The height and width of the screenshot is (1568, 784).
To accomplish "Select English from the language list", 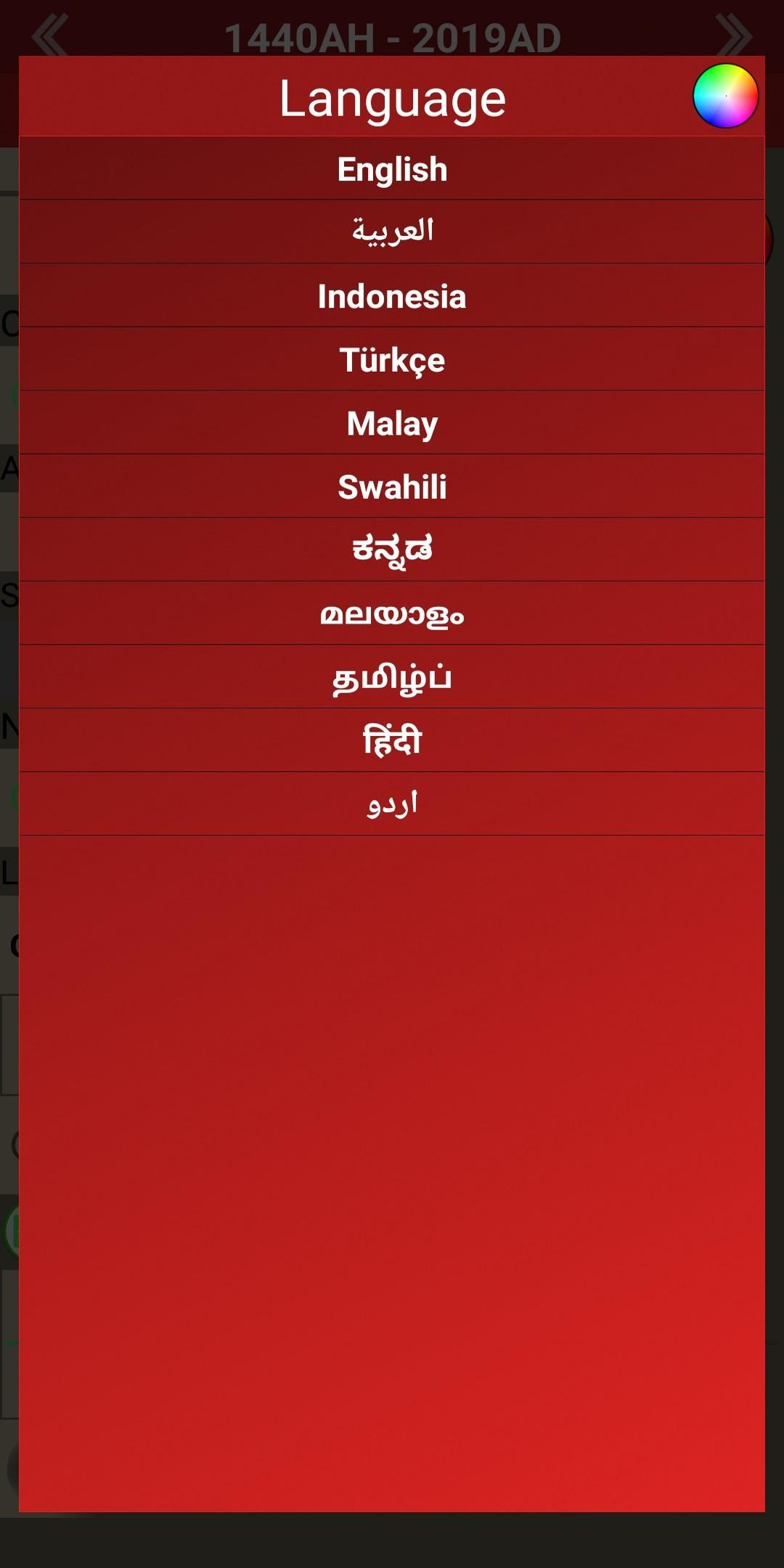I will [392, 168].
